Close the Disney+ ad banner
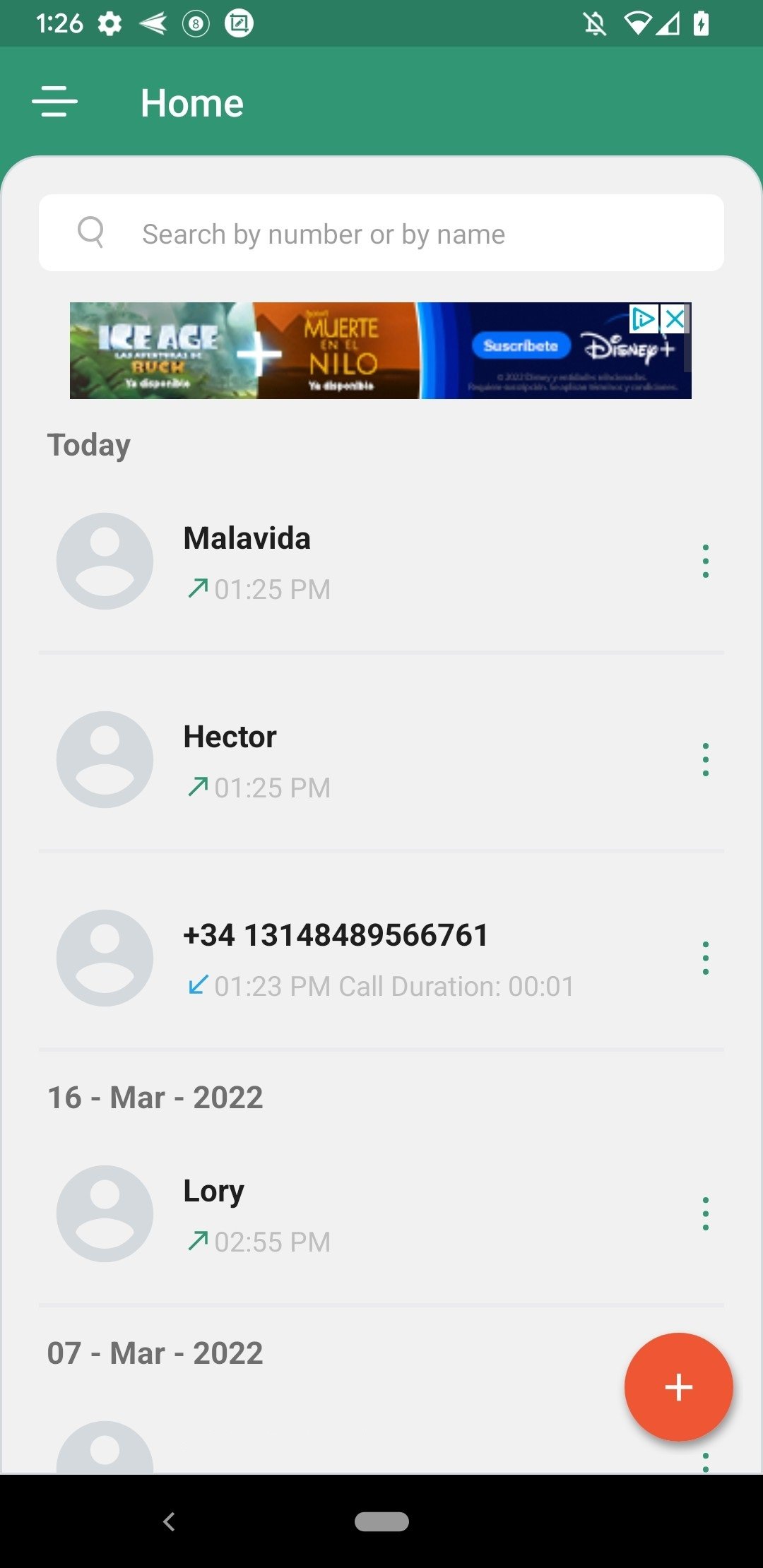763x1568 pixels. (x=675, y=319)
